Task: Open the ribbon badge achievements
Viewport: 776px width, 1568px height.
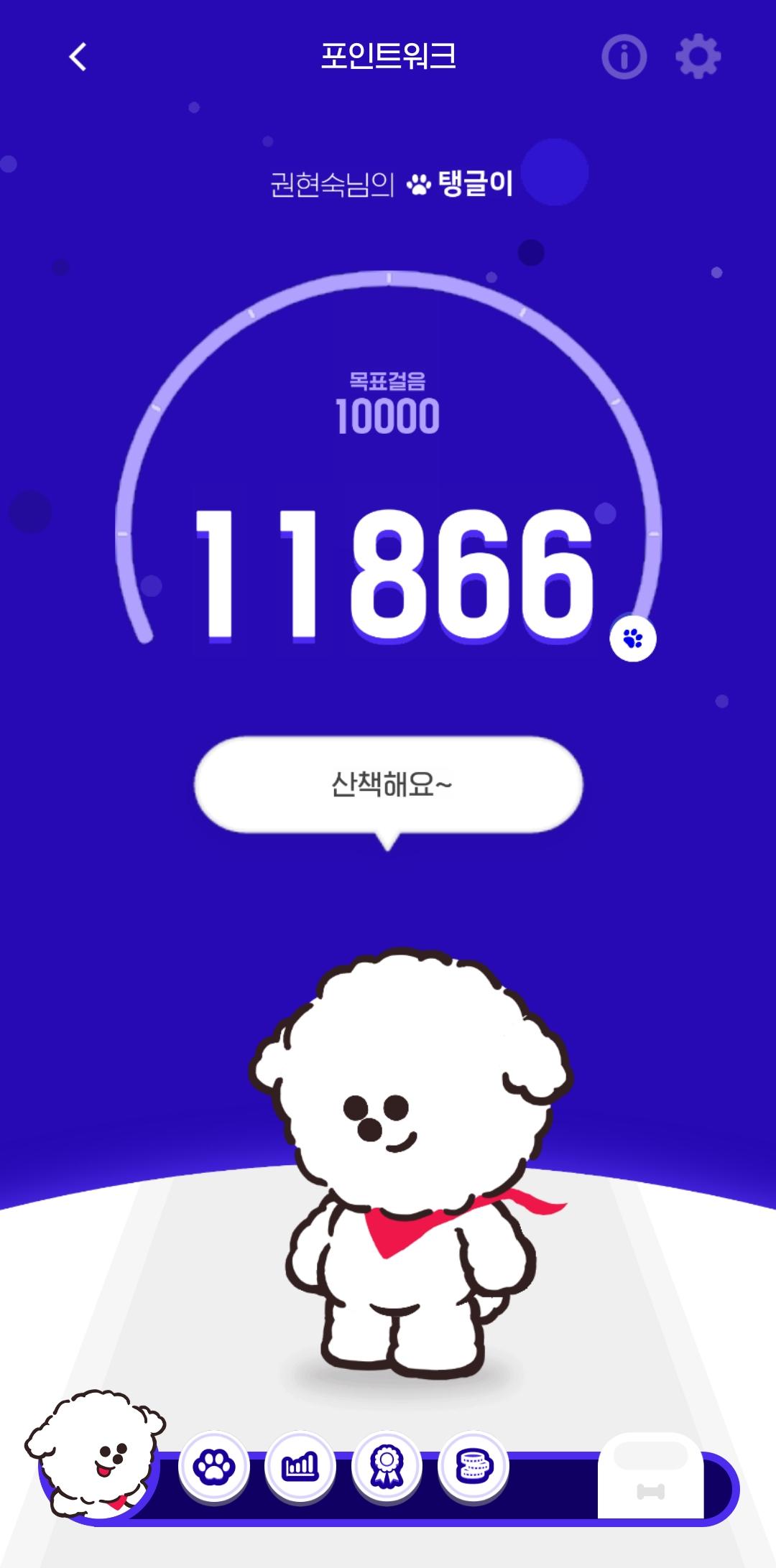Action: coord(387,1466)
